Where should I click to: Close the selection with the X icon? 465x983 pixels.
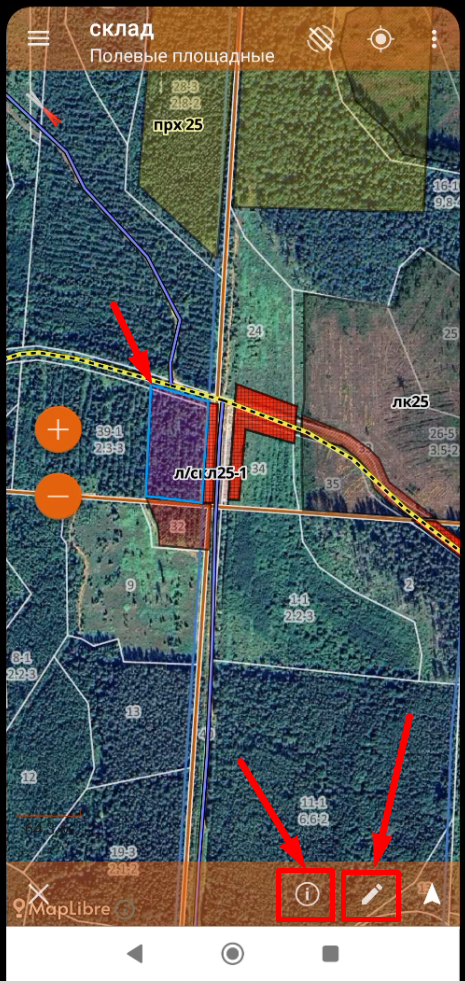click(x=39, y=893)
